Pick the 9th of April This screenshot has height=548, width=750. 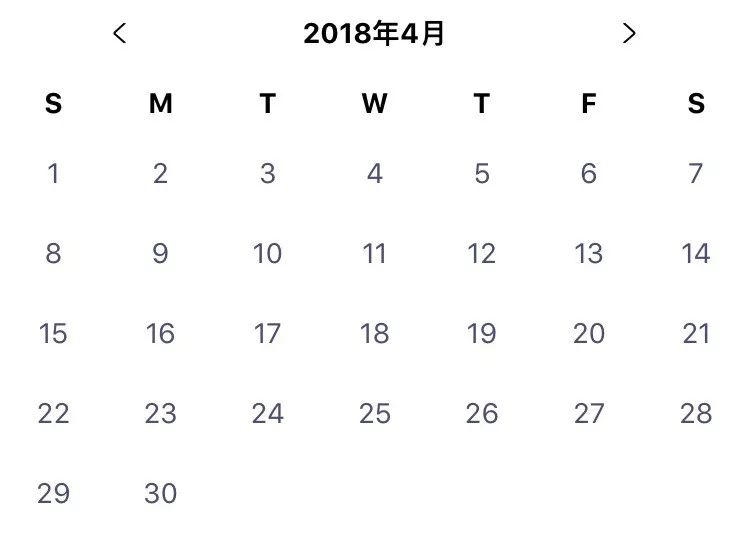[160, 254]
